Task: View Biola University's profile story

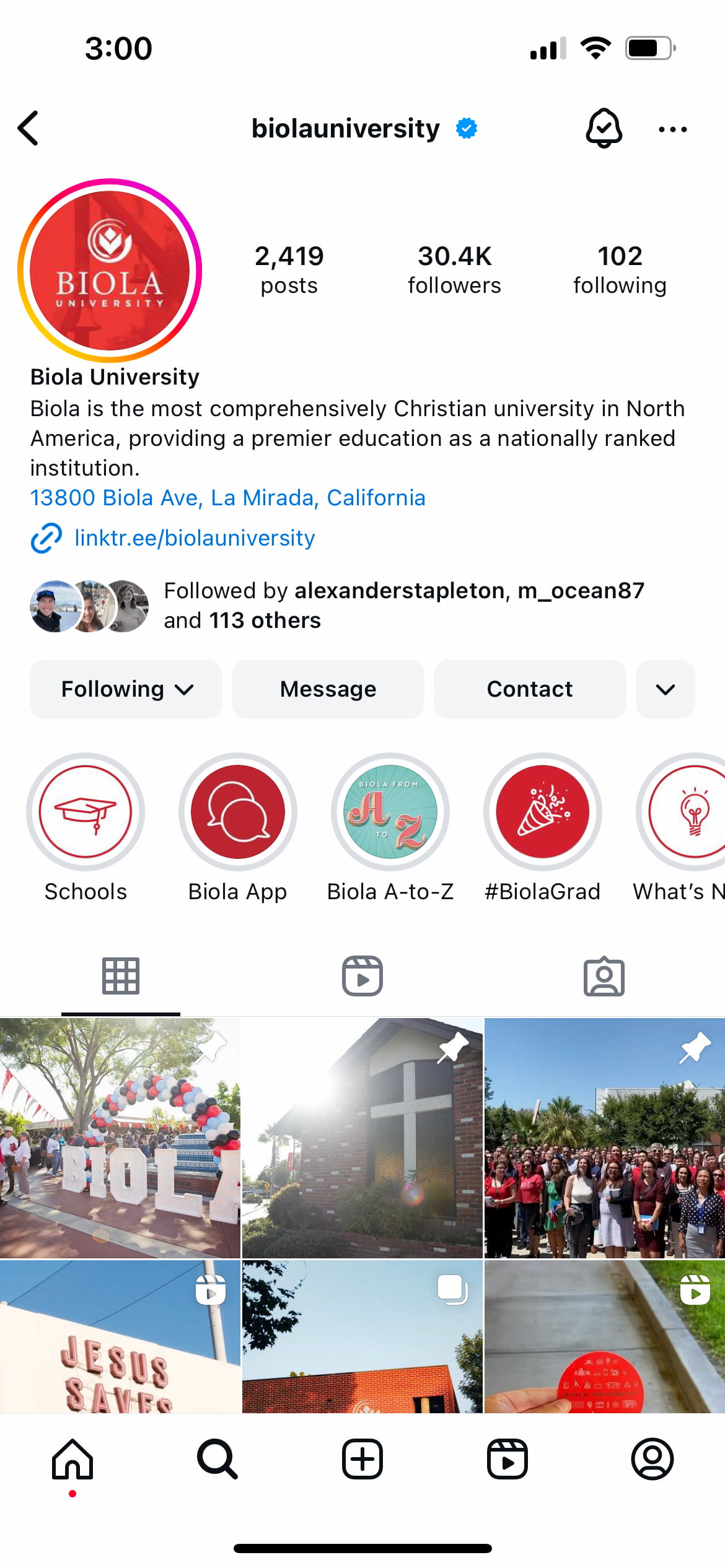Action: (x=110, y=270)
